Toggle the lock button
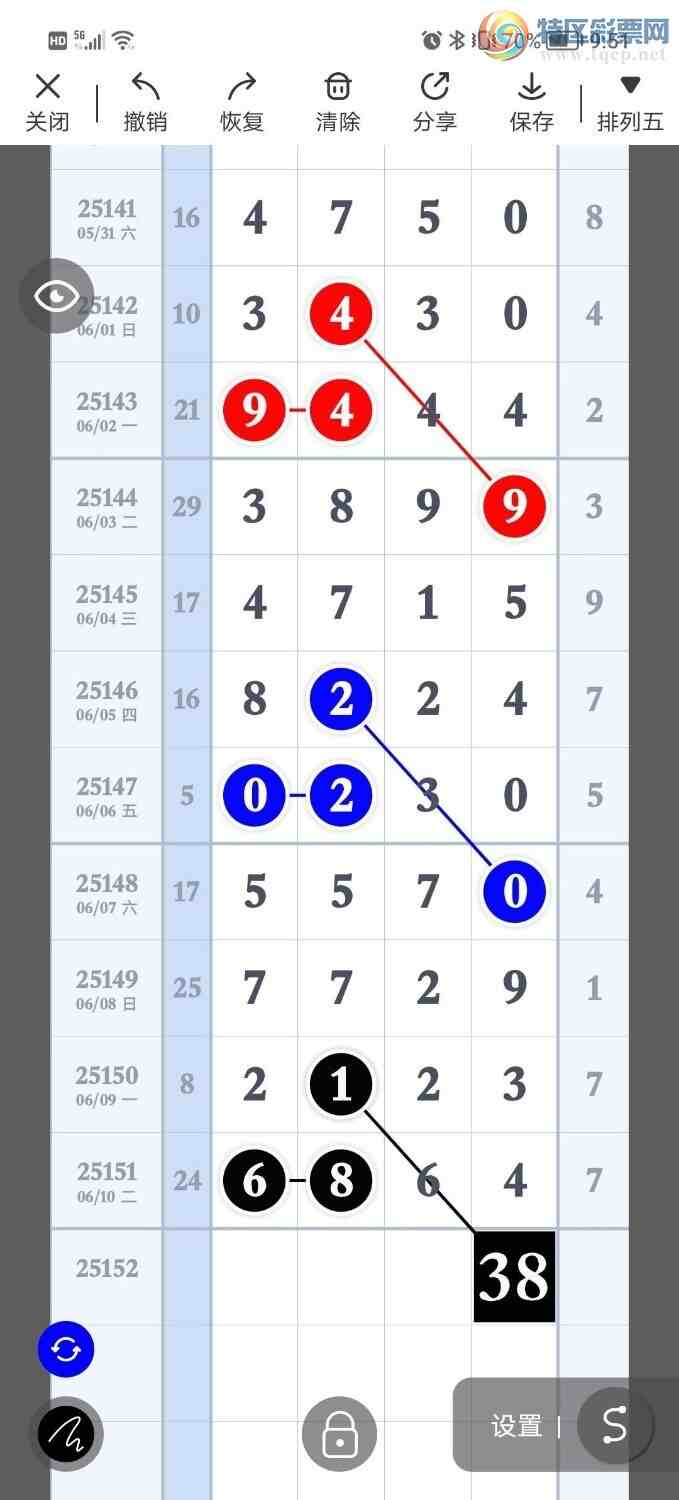 coord(339,1435)
